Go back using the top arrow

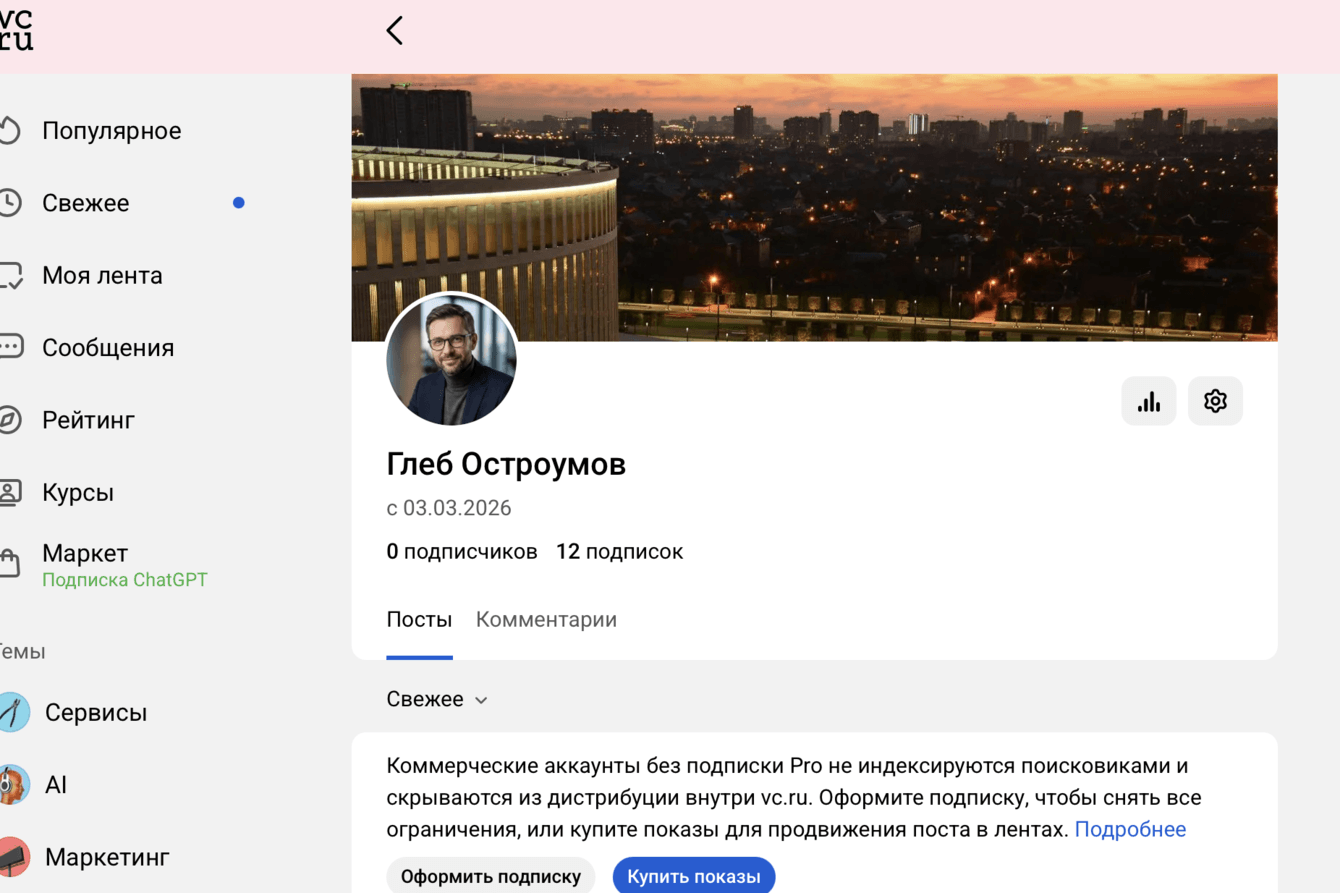point(395,30)
